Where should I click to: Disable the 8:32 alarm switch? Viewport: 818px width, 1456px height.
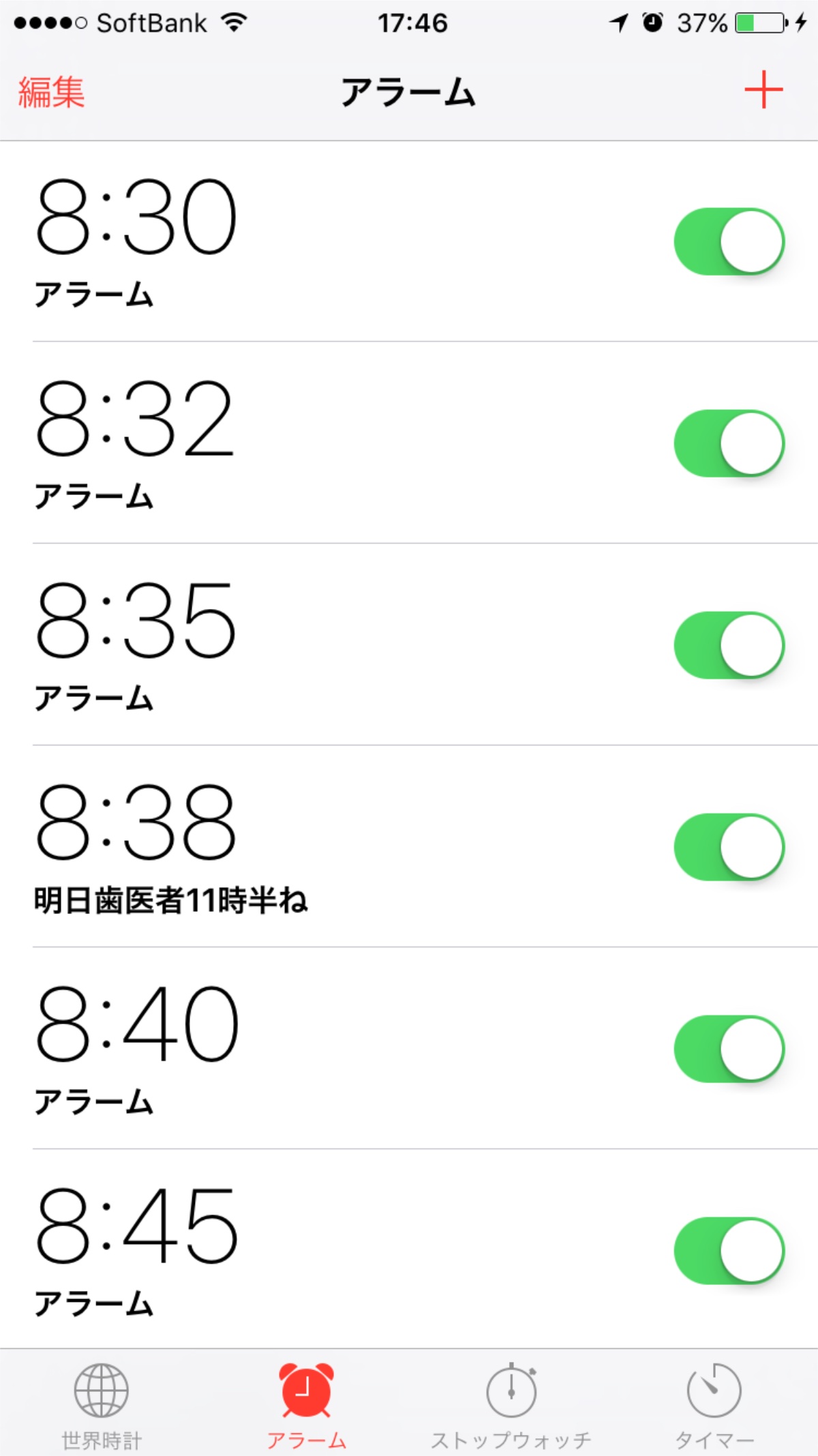click(729, 443)
